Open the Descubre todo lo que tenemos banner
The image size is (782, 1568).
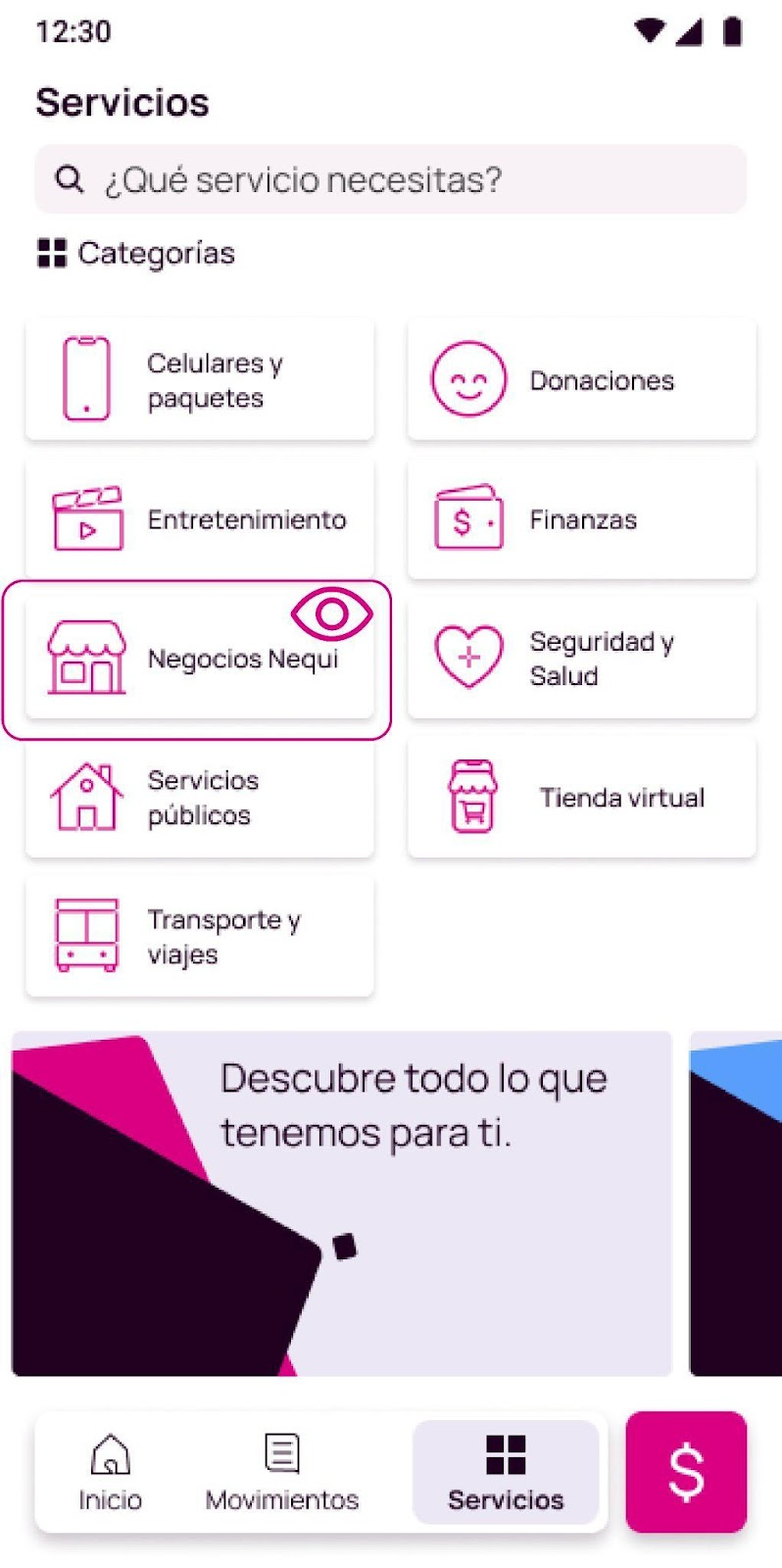[341, 1203]
